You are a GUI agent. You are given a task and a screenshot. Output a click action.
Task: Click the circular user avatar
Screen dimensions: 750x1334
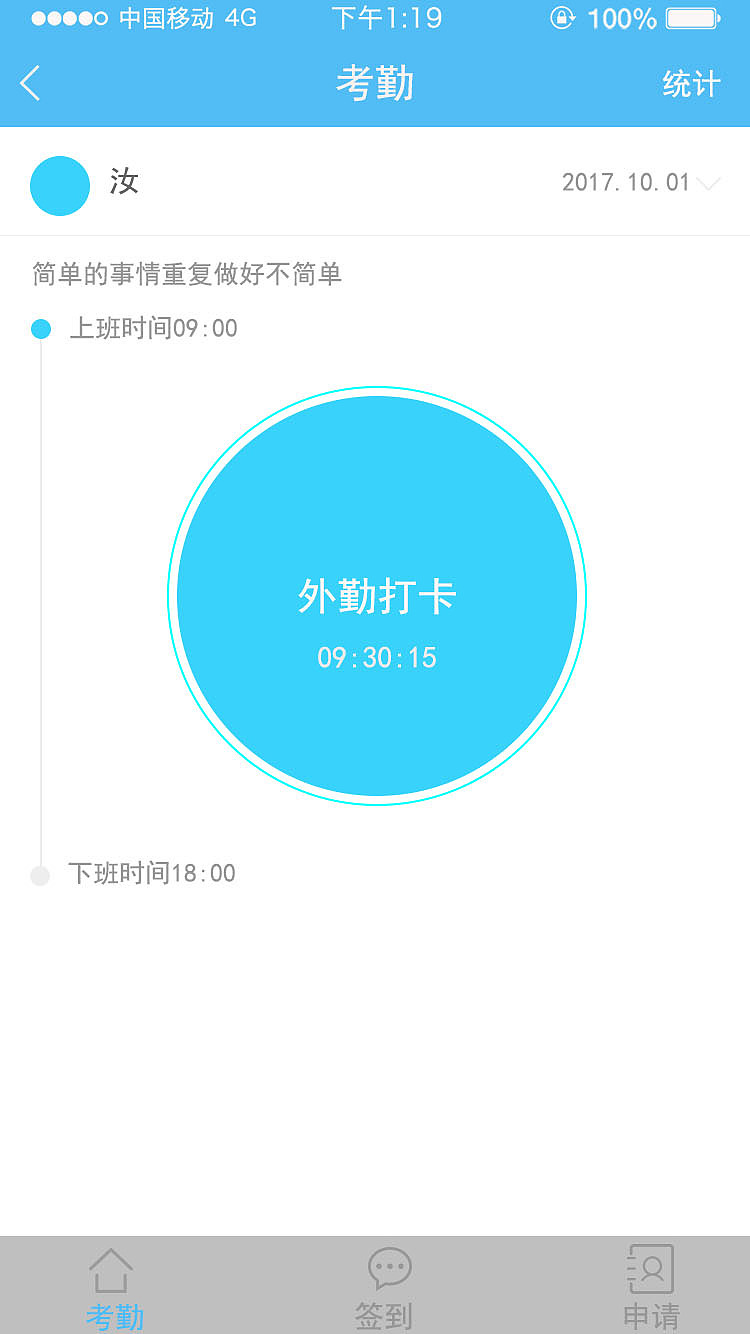(x=59, y=185)
